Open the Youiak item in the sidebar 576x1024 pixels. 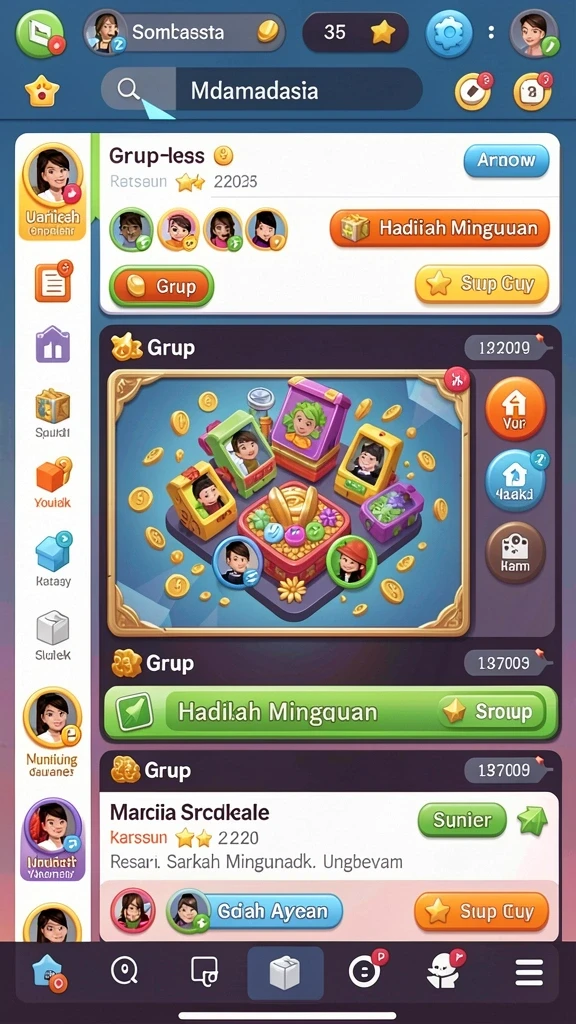[x=53, y=484]
